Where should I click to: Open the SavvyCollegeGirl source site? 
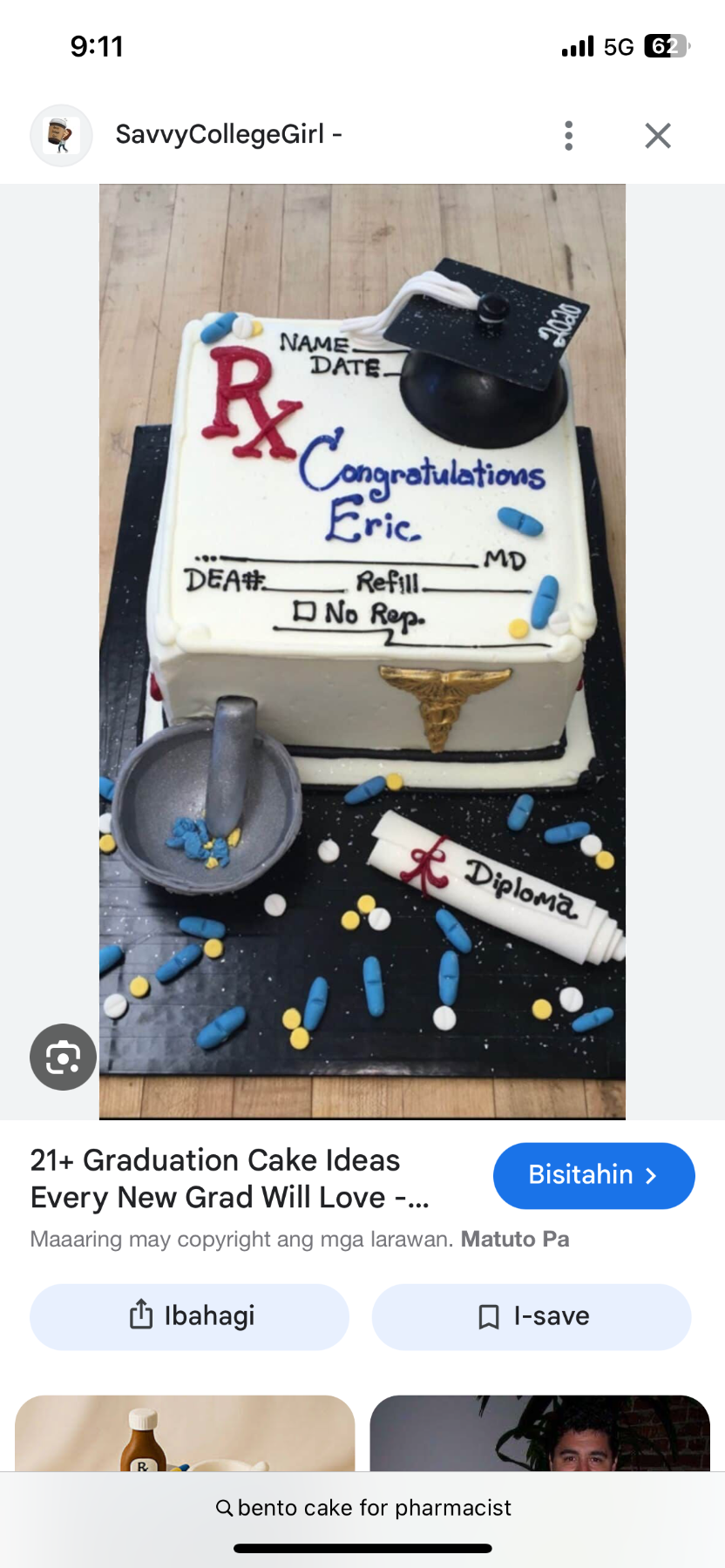pos(228,134)
